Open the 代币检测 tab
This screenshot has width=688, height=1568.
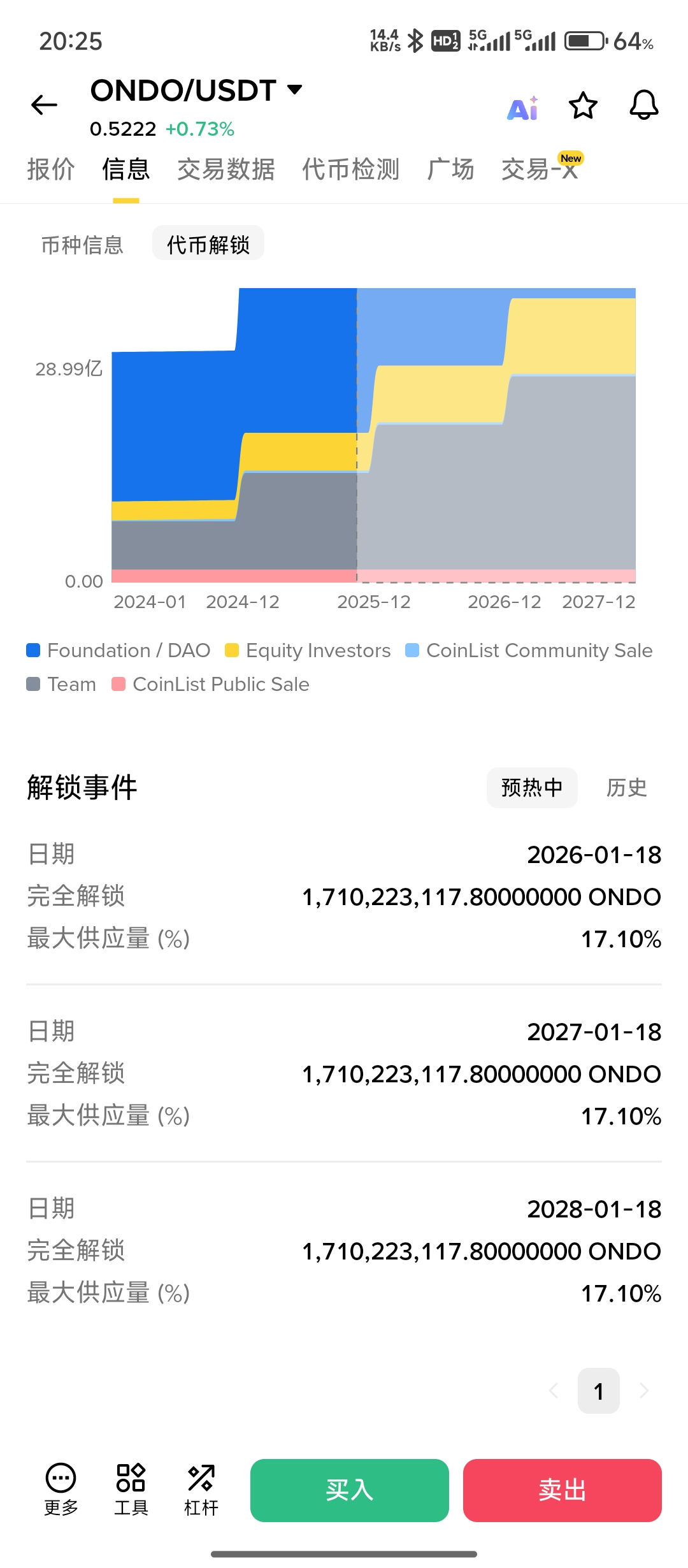[350, 170]
